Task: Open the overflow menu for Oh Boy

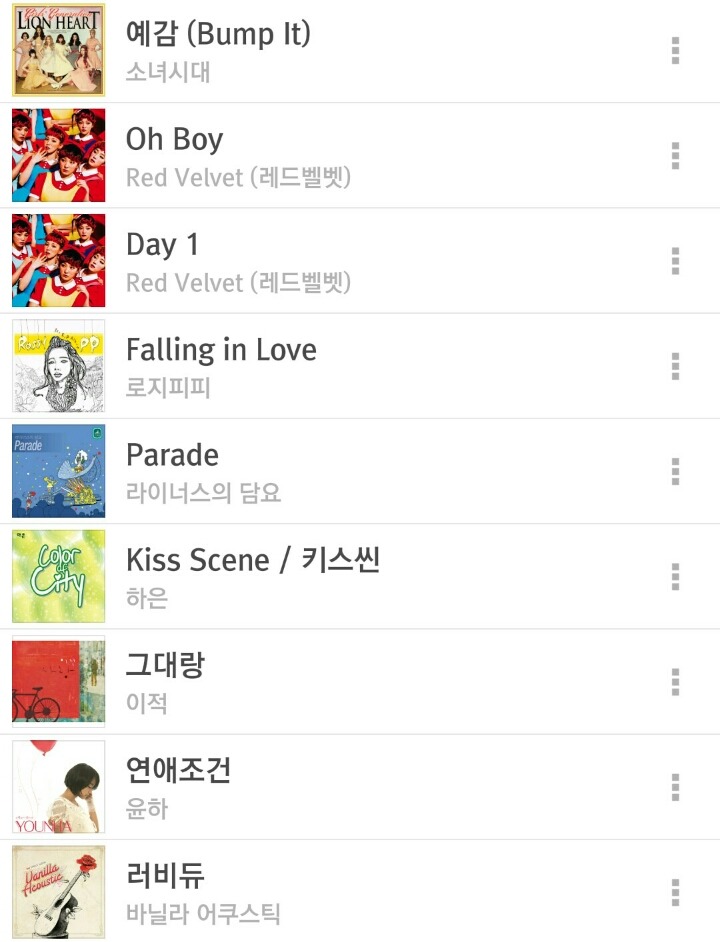Action: [x=676, y=155]
